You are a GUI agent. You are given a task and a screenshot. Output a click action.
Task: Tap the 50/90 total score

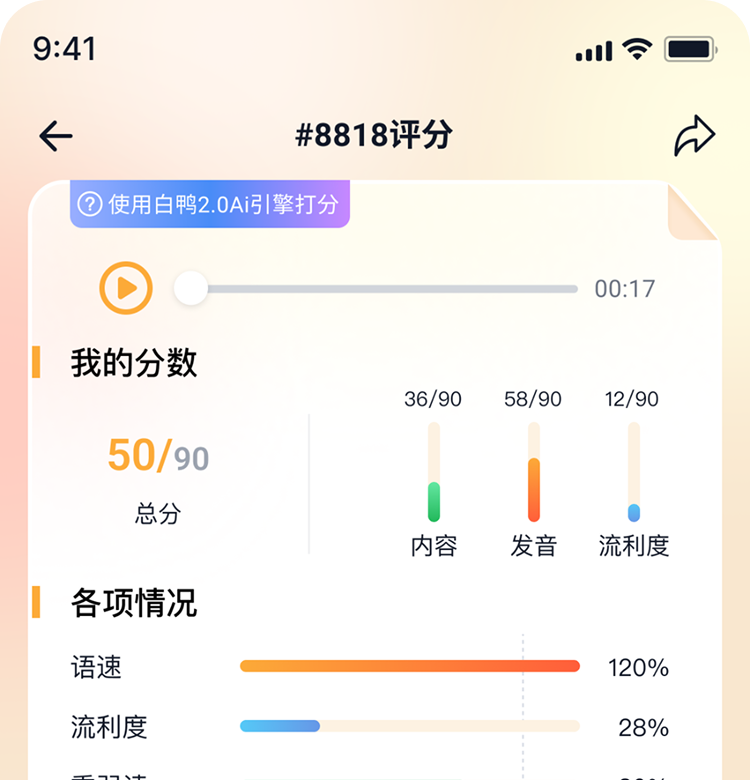click(x=157, y=455)
